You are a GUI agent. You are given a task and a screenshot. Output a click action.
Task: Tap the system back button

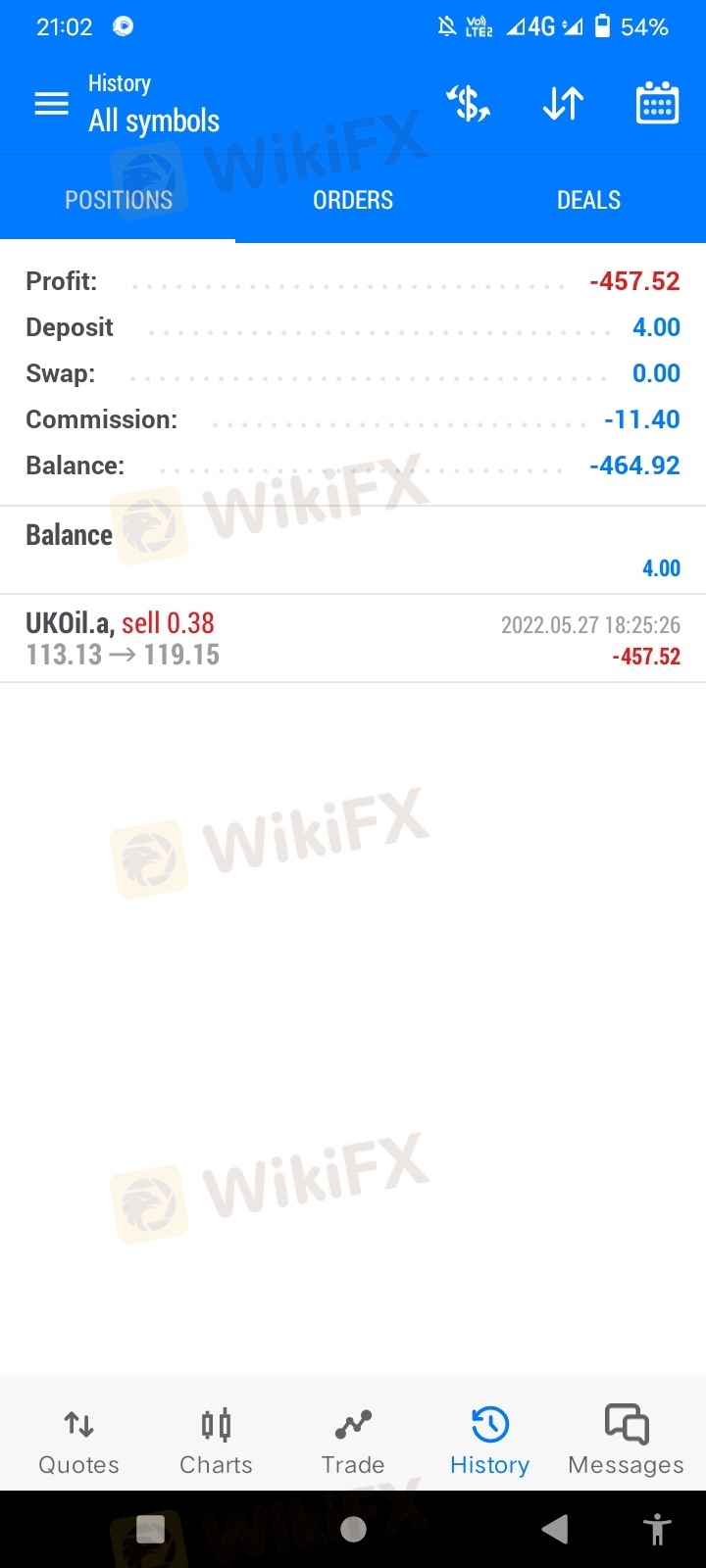(x=555, y=1529)
